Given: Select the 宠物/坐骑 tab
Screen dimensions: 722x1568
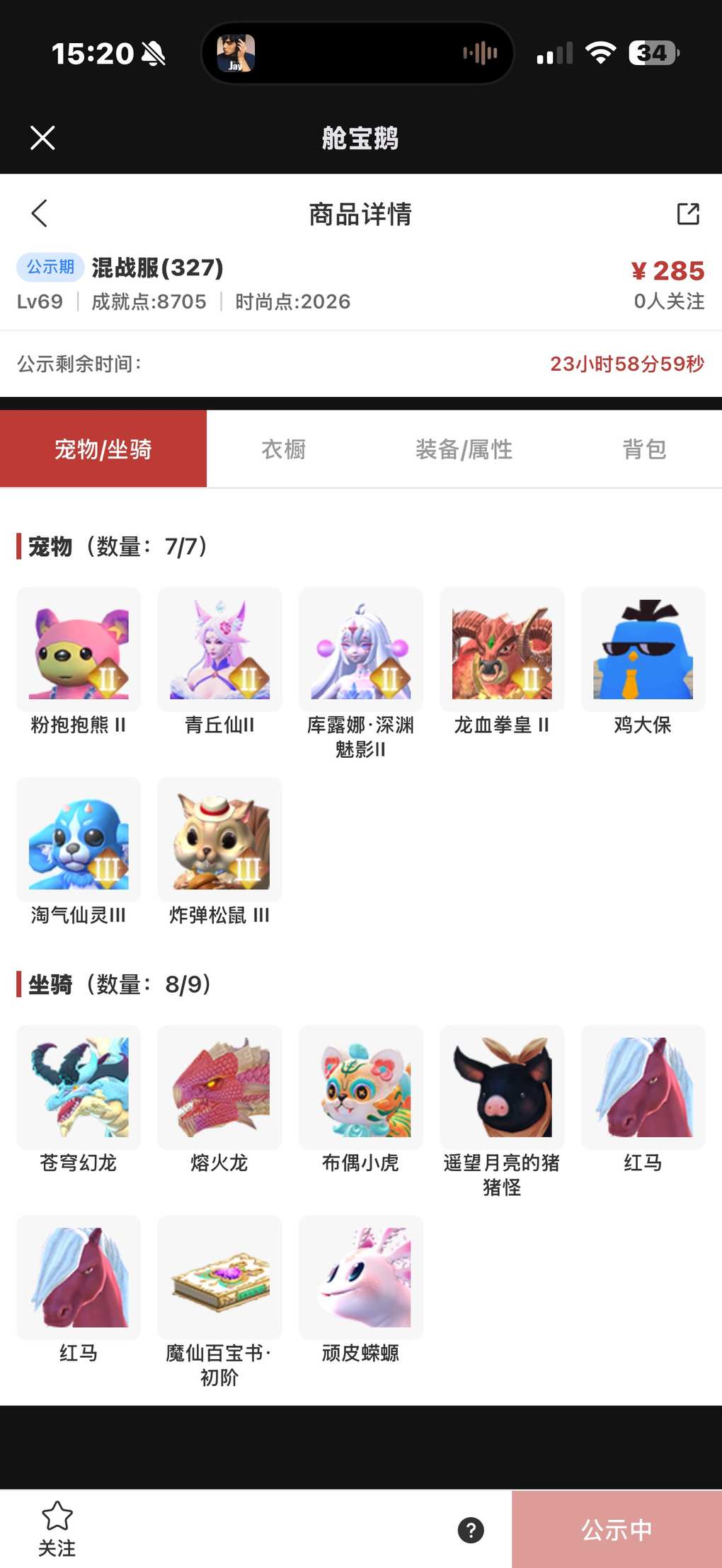Looking at the screenshot, I should [103, 449].
